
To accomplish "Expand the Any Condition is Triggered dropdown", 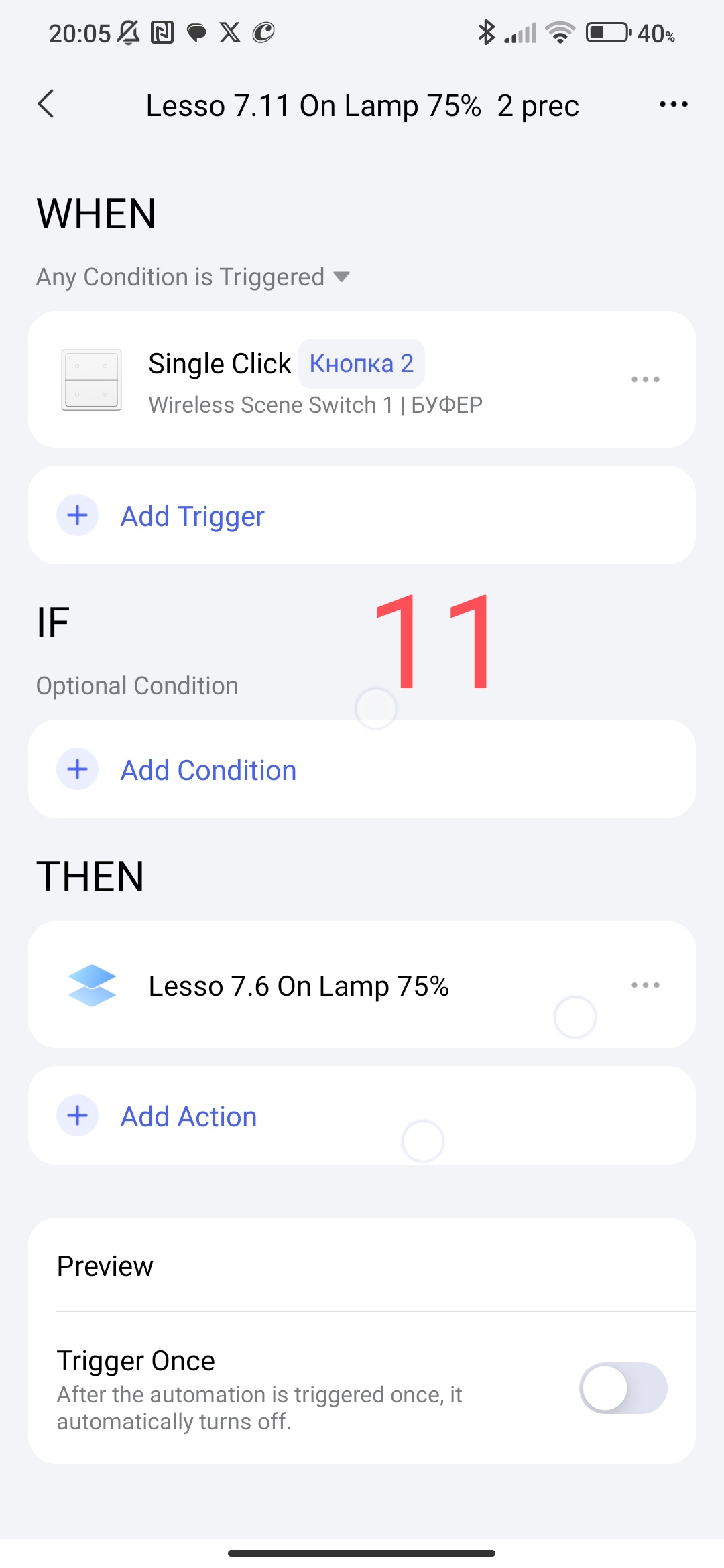I will [193, 277].
